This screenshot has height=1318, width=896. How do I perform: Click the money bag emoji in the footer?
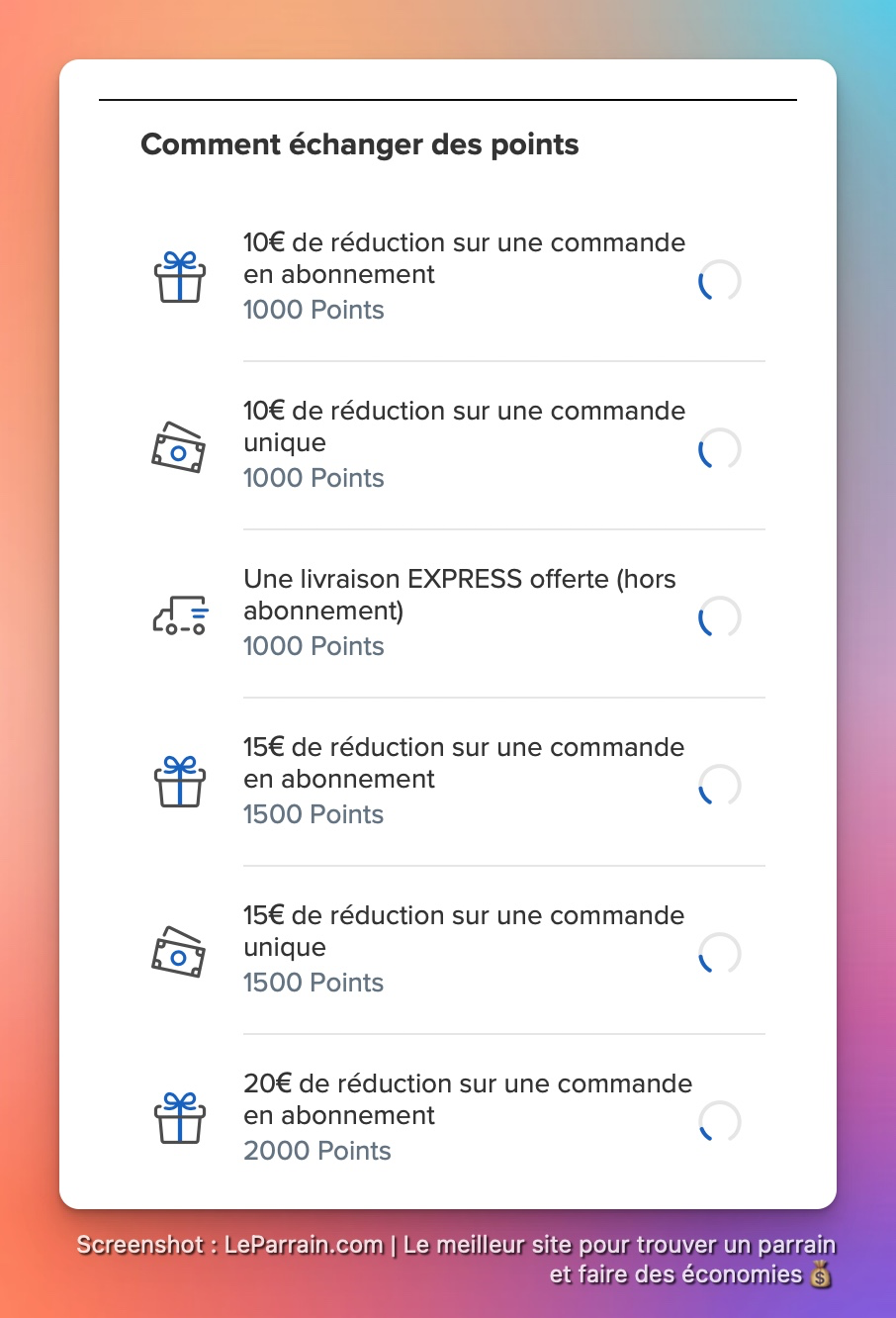(x=819, y=1274)
